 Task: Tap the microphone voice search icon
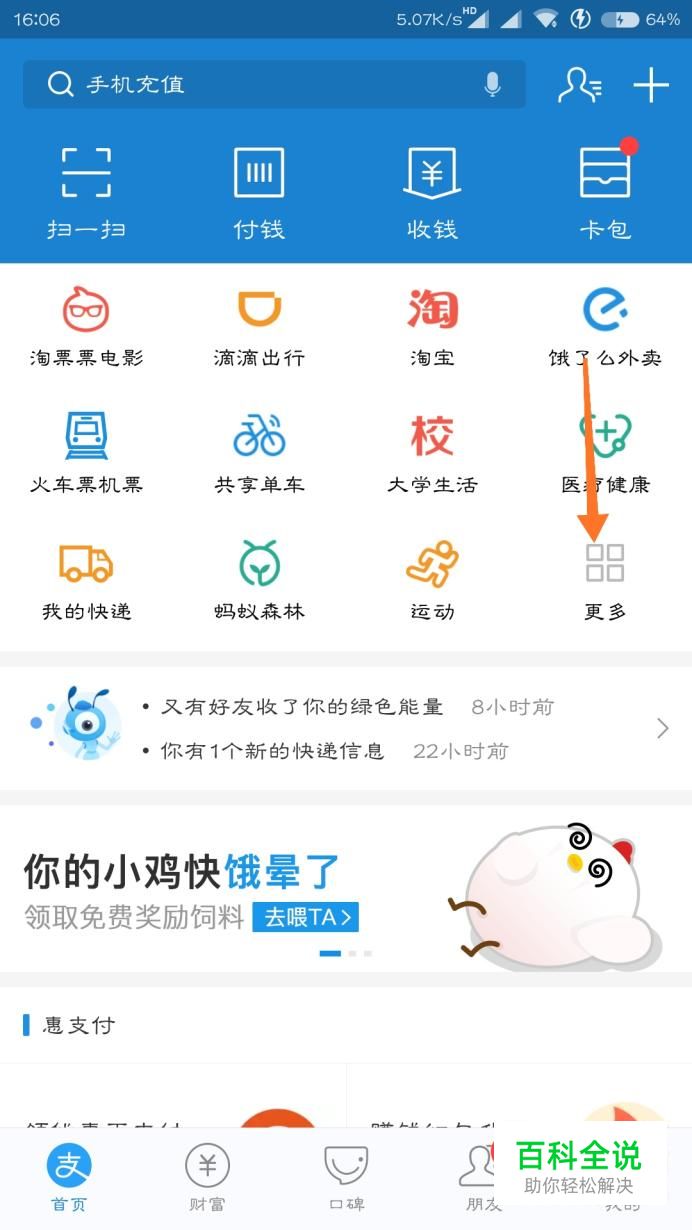click(492, 85)
